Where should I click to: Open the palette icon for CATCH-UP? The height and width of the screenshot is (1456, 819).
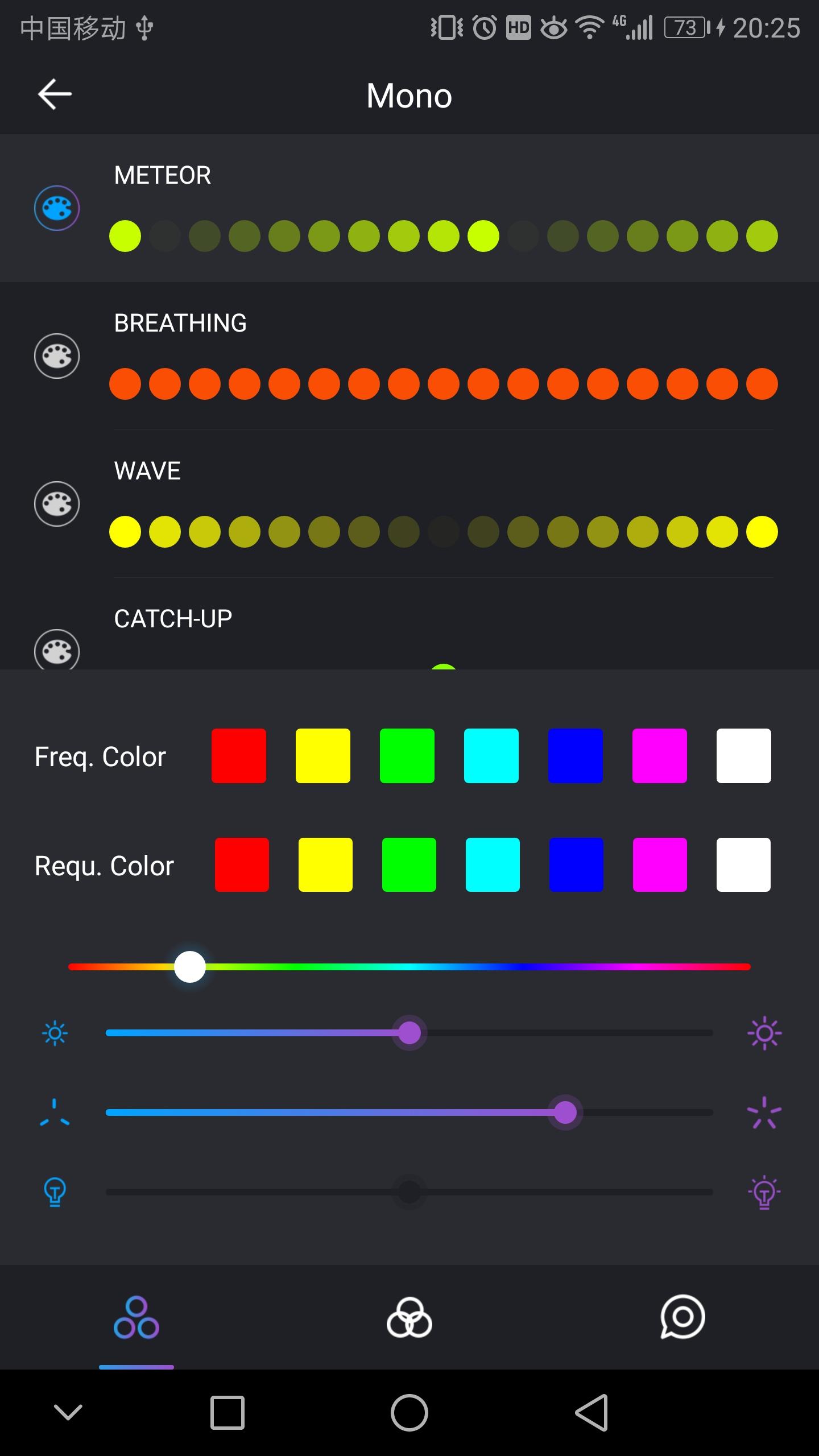(x=57, y=650)
